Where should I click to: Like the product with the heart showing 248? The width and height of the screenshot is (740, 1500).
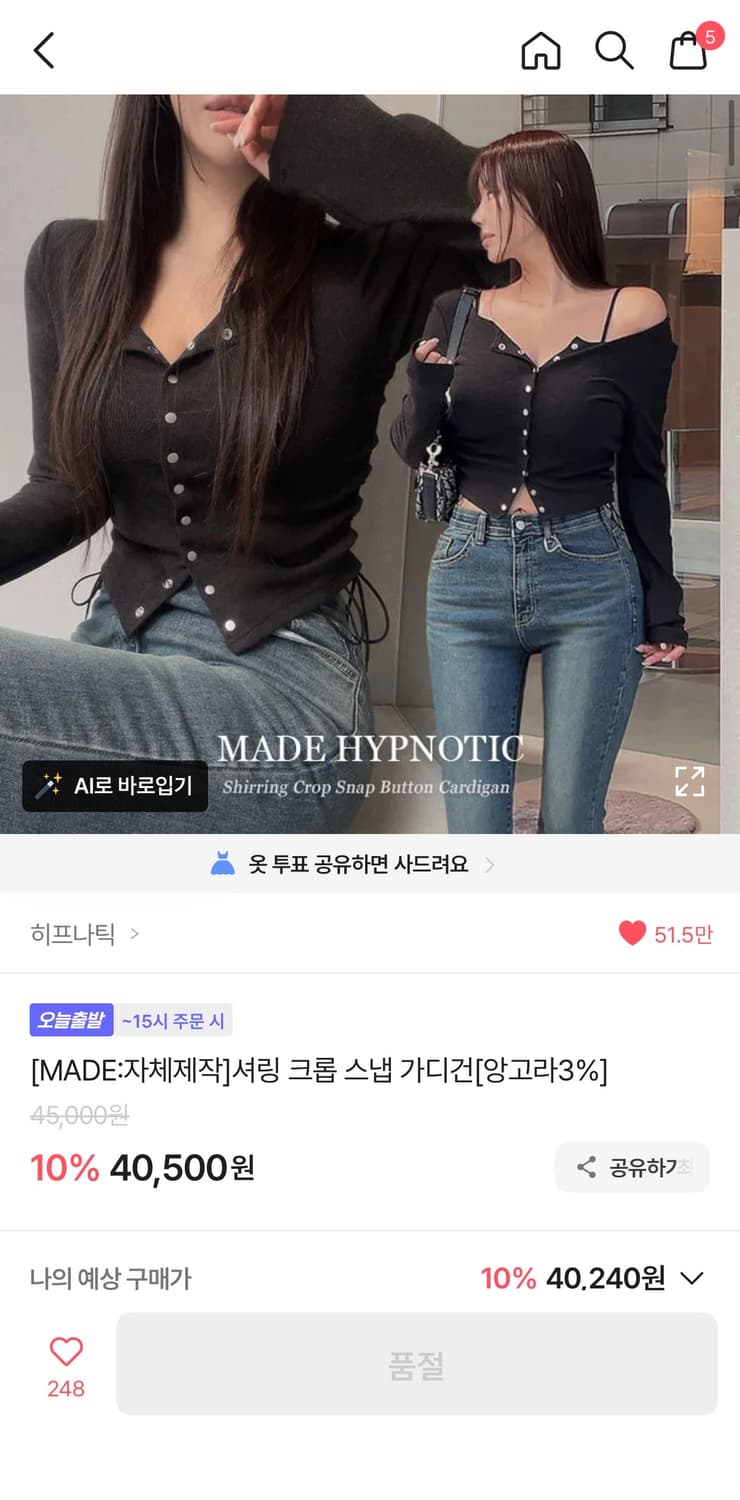(65, 1351)
